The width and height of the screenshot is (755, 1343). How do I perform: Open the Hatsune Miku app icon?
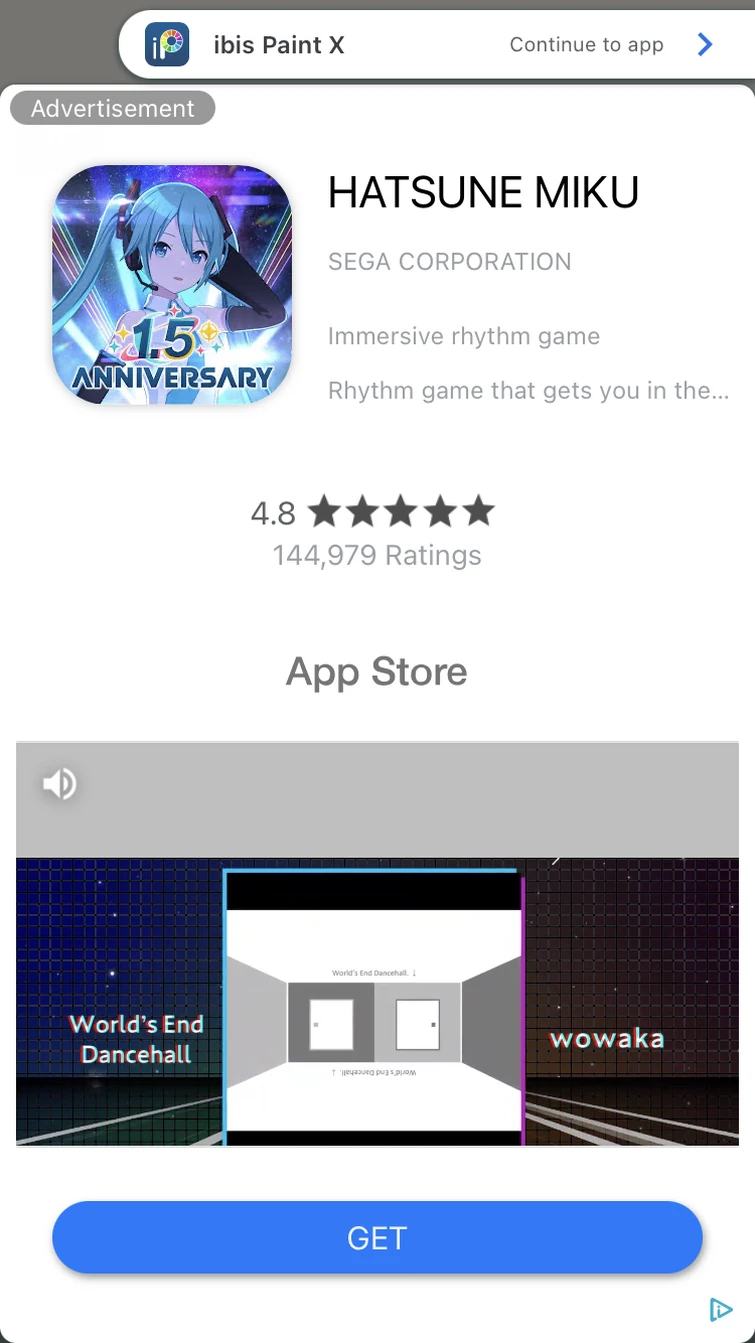[x=172, y=285]
